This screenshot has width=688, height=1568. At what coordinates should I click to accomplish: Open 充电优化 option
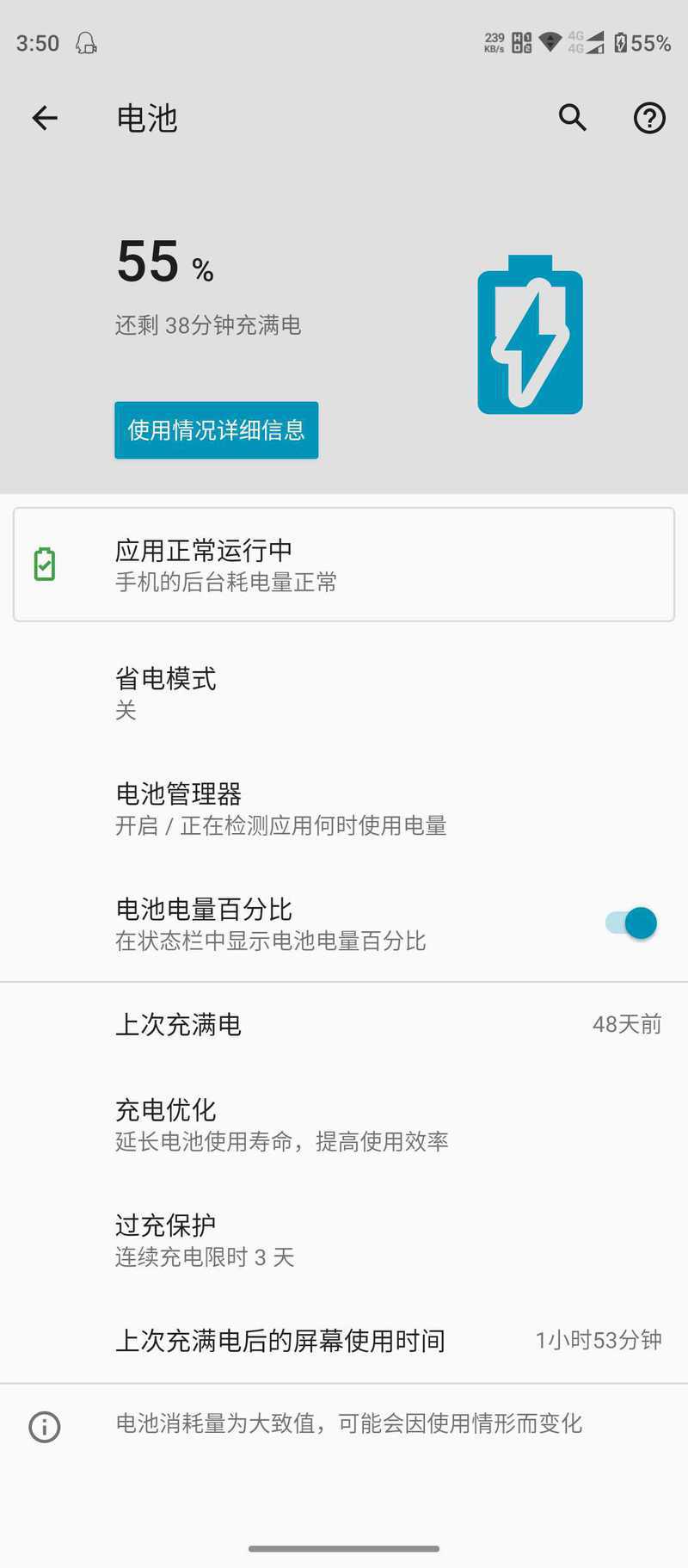(344, 1125)
